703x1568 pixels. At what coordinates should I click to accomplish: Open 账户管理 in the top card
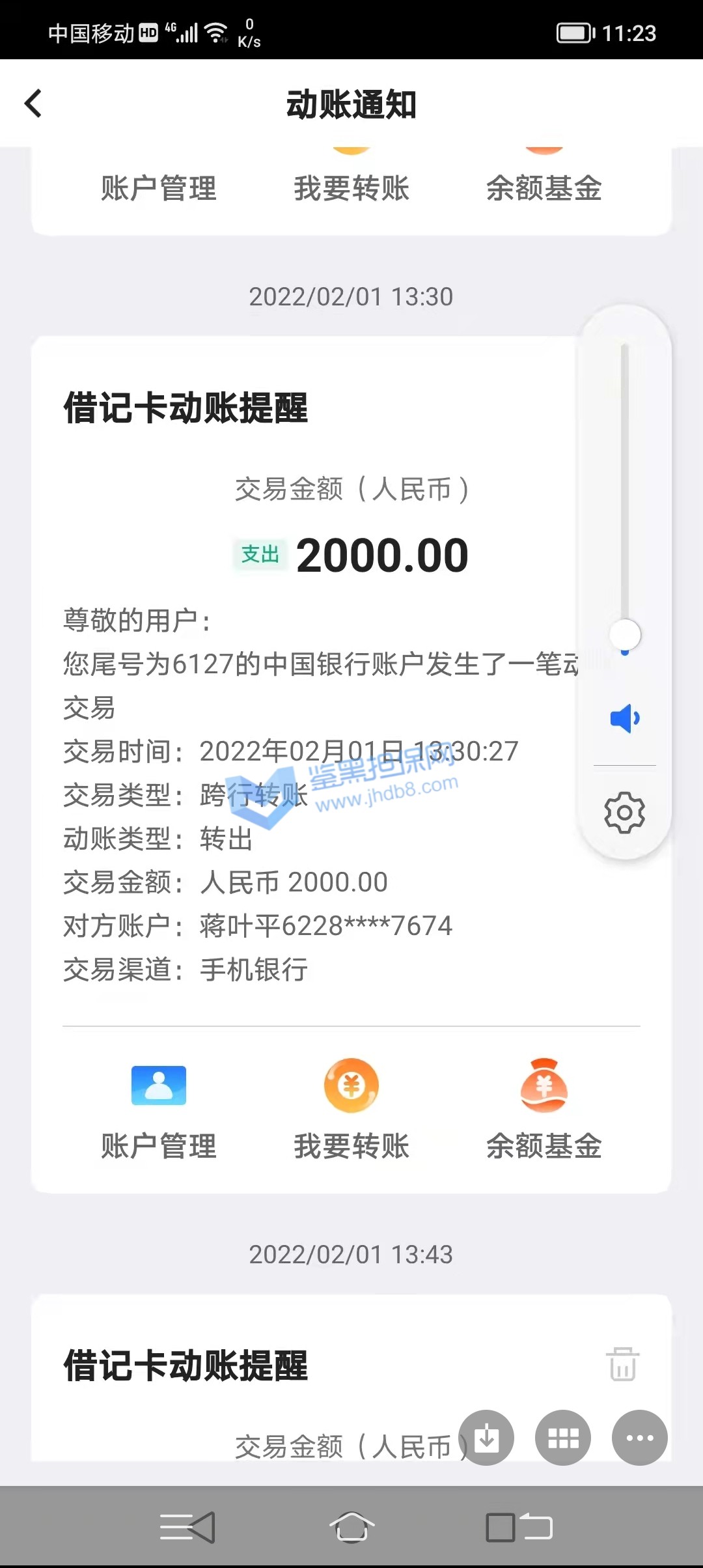158,188
